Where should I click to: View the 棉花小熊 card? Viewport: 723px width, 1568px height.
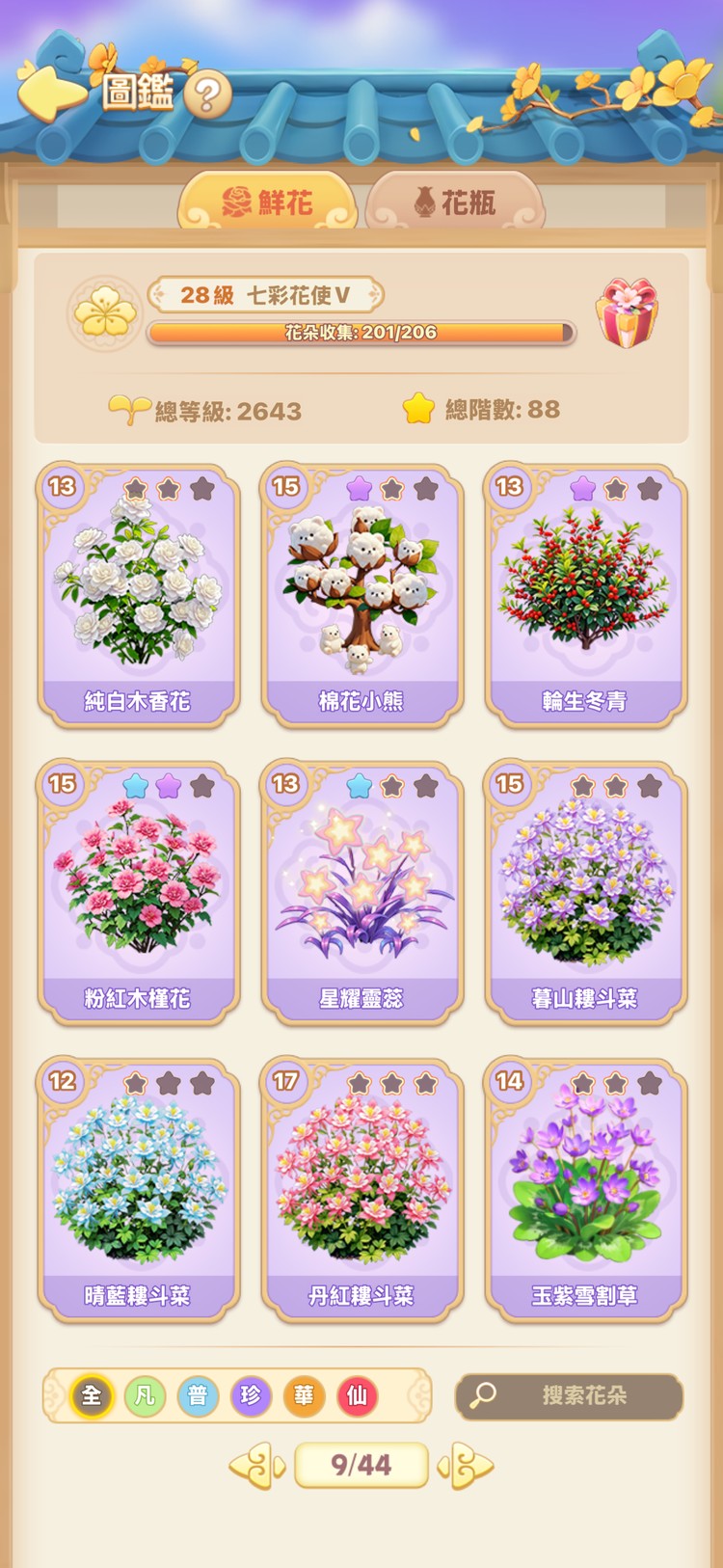point(361,595)
